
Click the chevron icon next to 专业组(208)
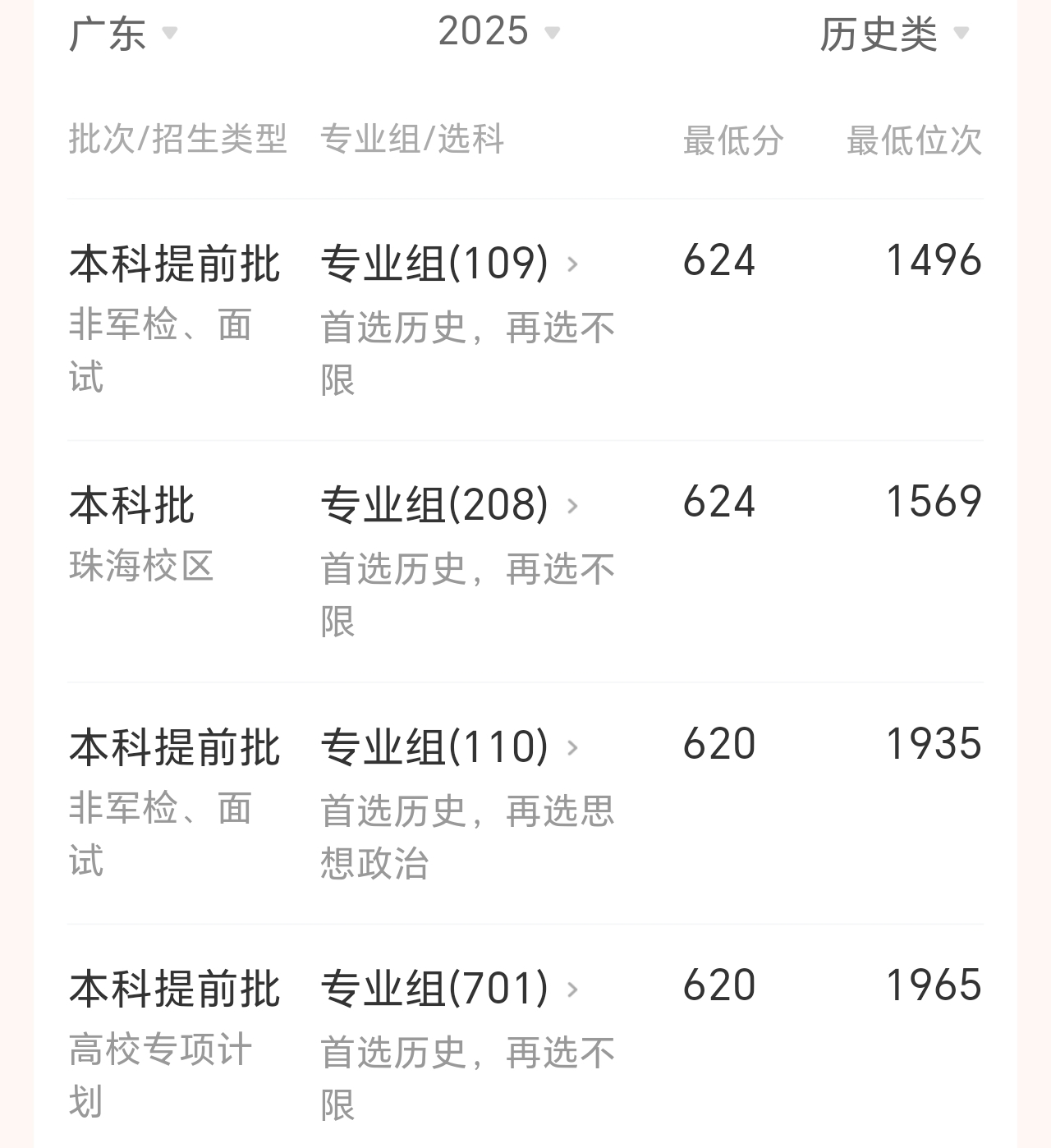[573, 507]
